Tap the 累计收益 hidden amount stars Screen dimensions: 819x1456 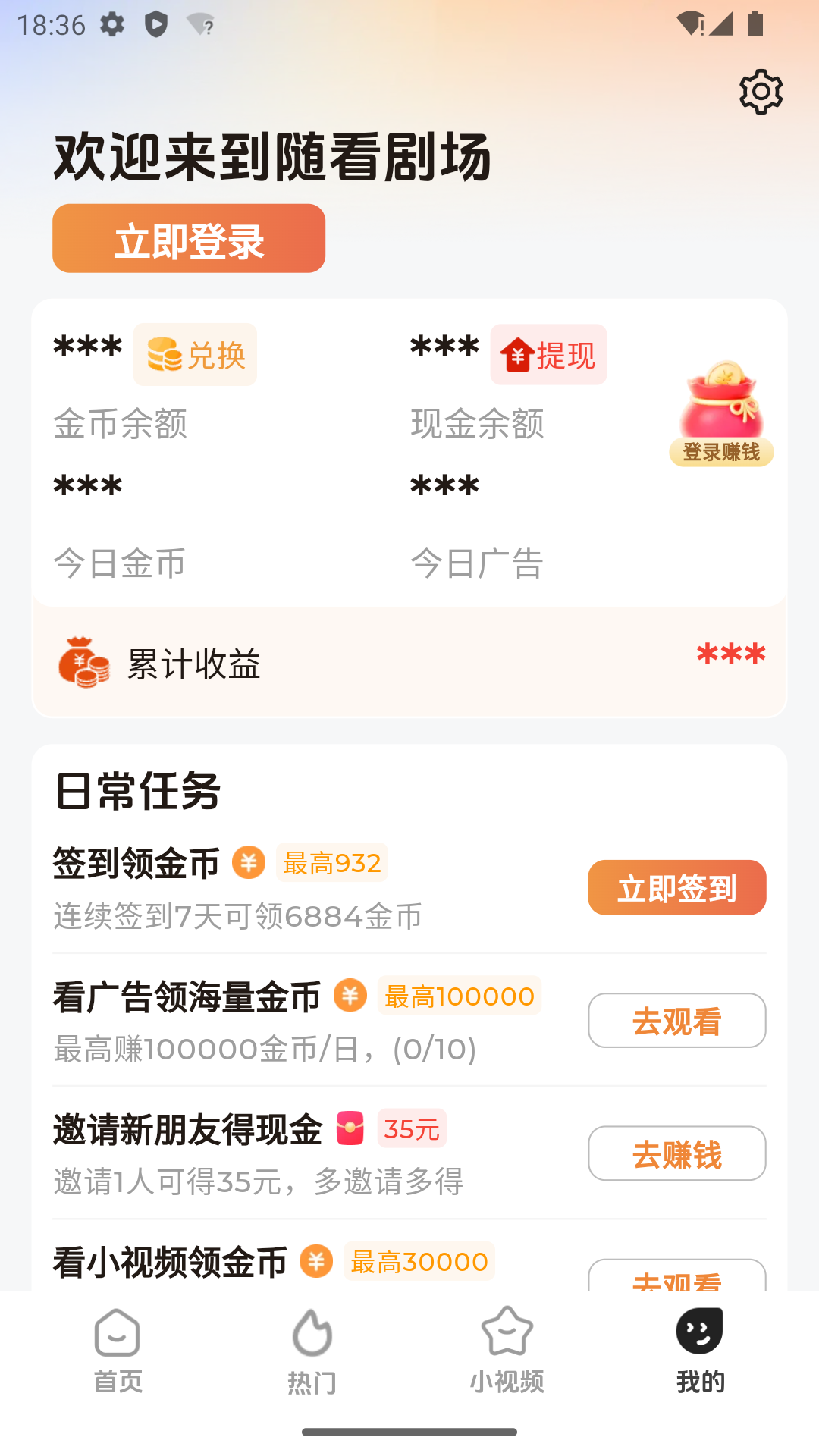coord(730,654)
